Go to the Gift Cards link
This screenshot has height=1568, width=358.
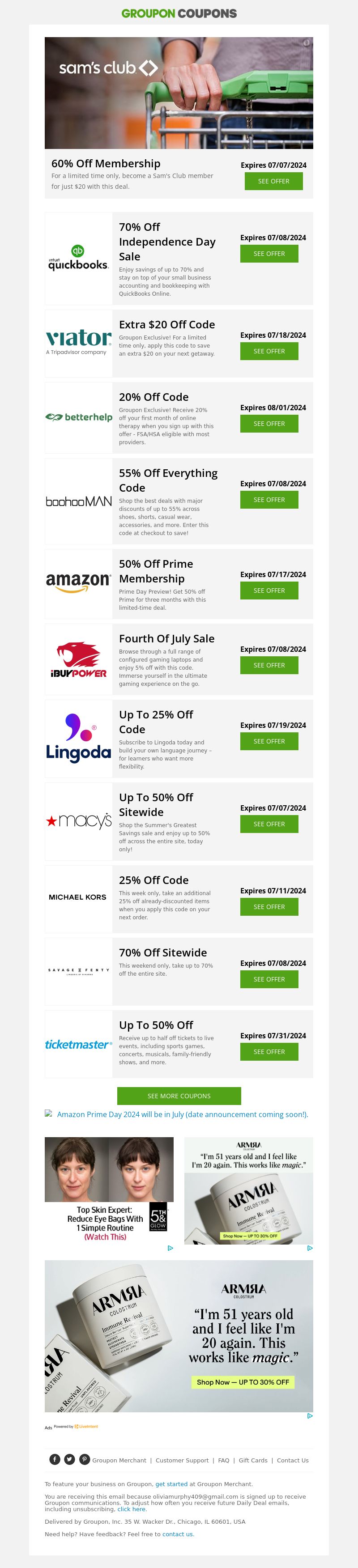click(x=253, y=1460)
